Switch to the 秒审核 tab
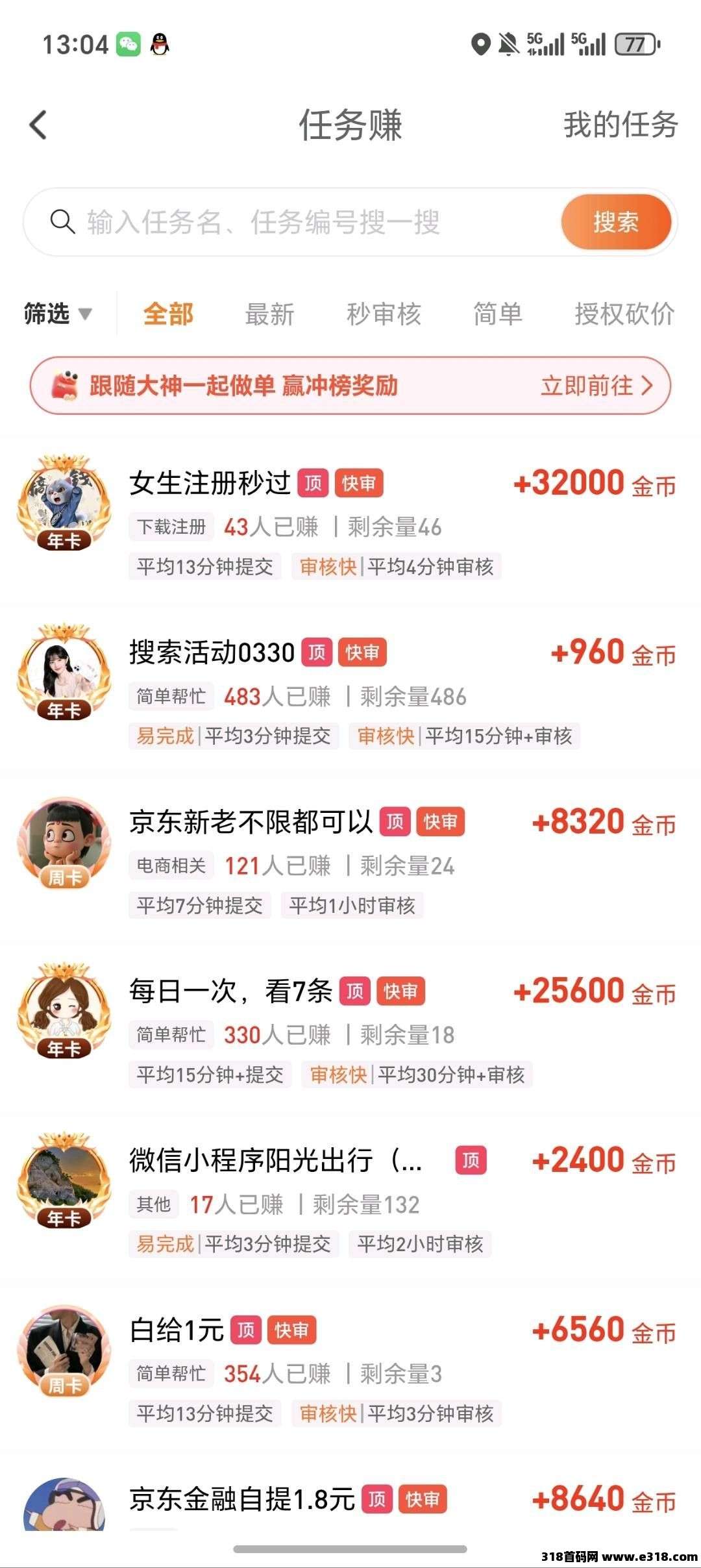This screenshot has width=701, height=1568. pyautogui.click(x=384, y=314)
